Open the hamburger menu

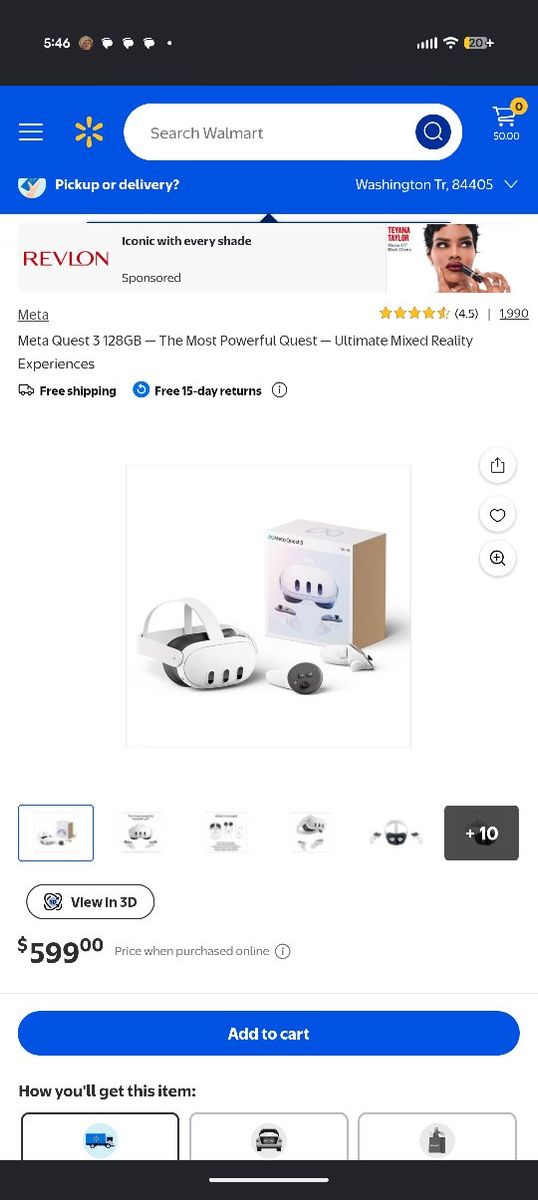point(31,132)
